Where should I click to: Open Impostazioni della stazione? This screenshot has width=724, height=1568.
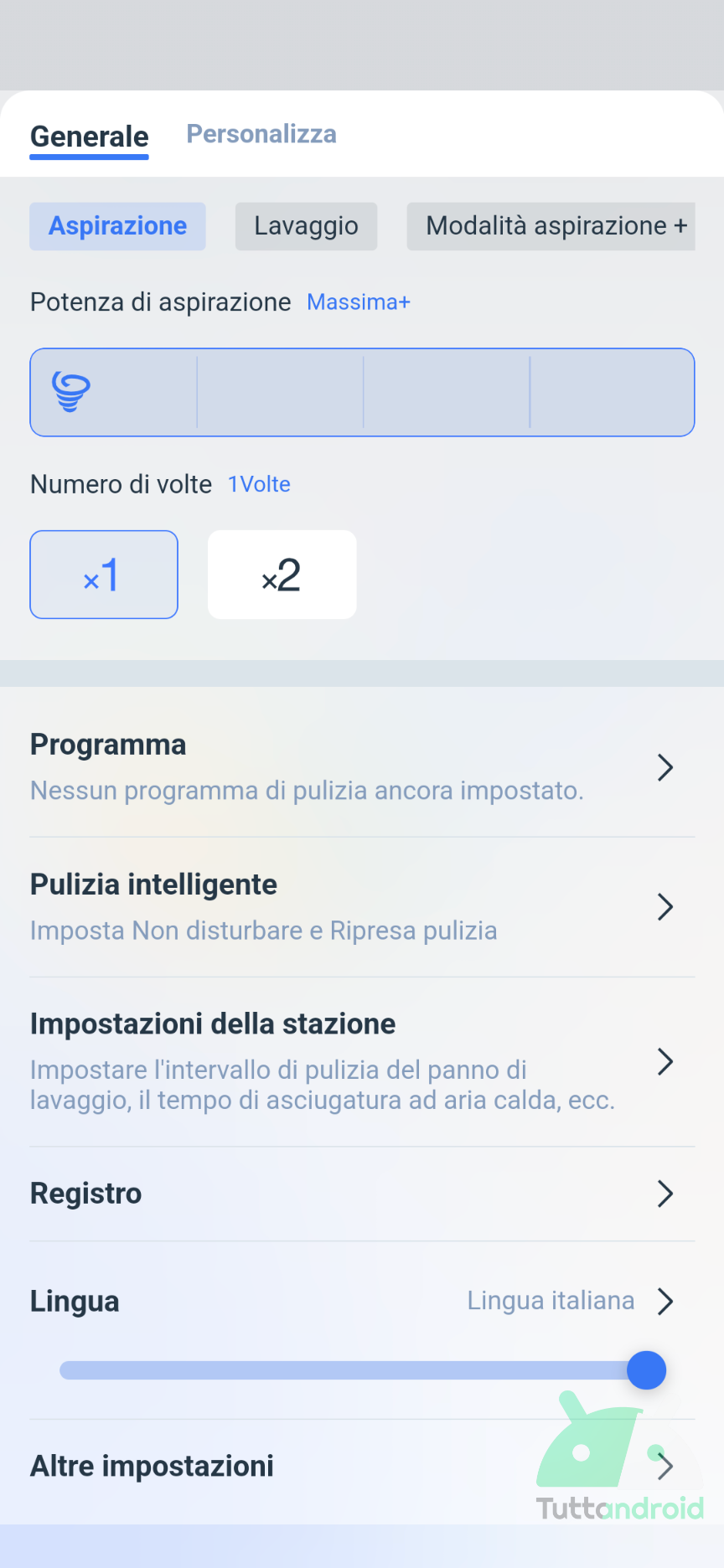(362, 1062)
